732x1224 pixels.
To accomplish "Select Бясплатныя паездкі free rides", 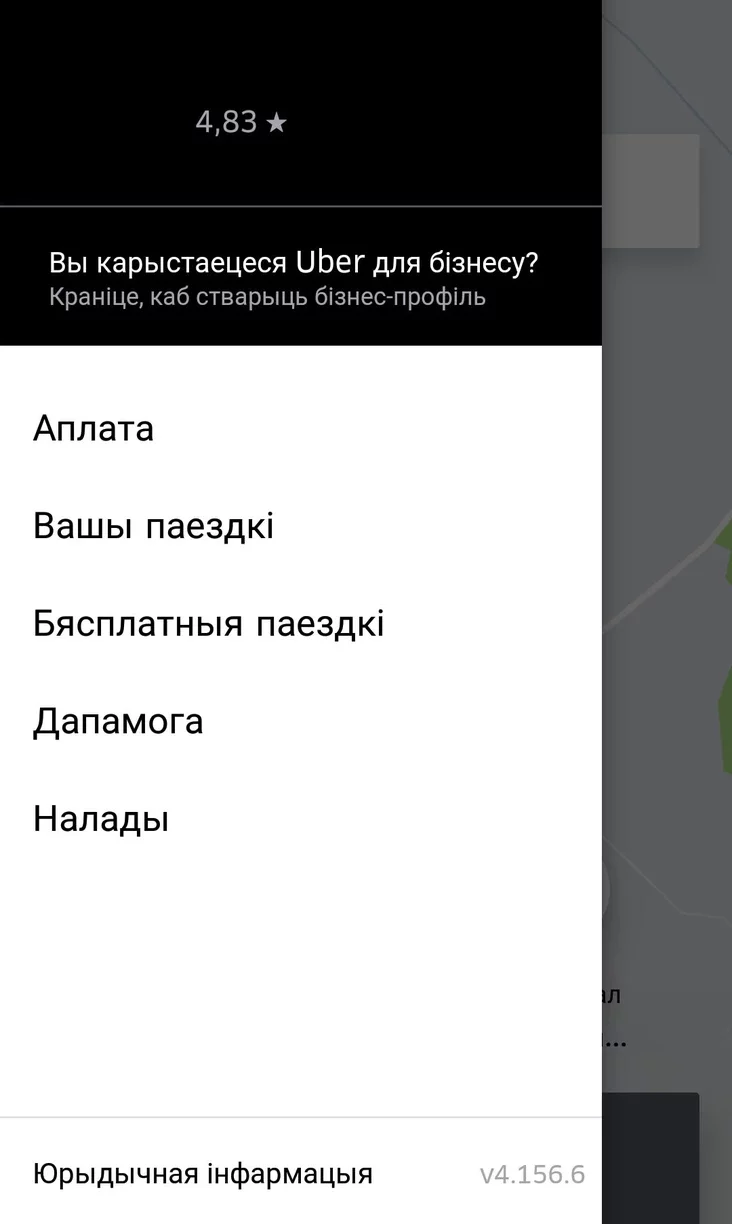I will [x=301, y=624].
